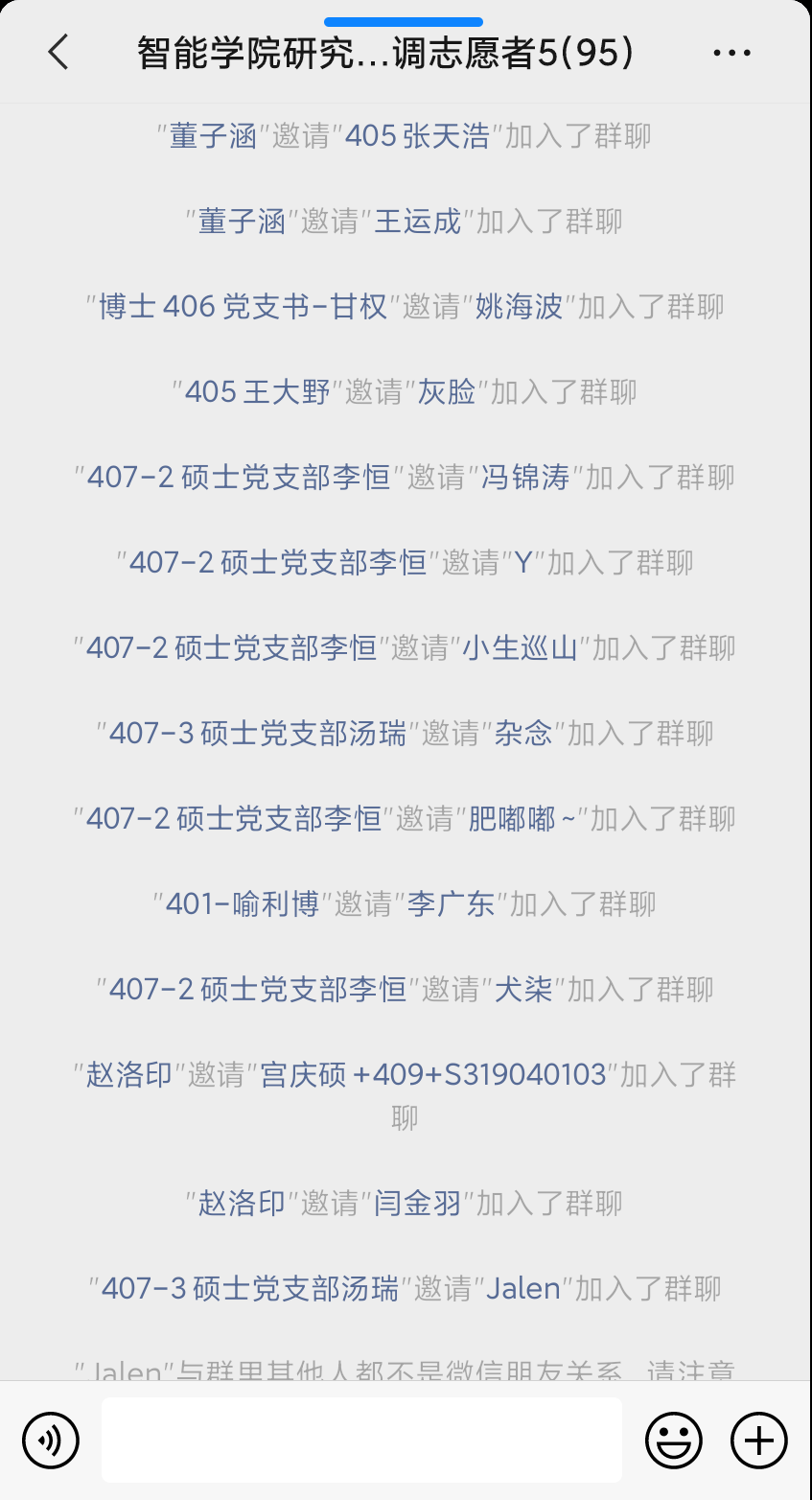Open profile of 宫庆硕 +409+S319040103
This screenshot has width=812, height=1500.
[x=433, y=1075]
